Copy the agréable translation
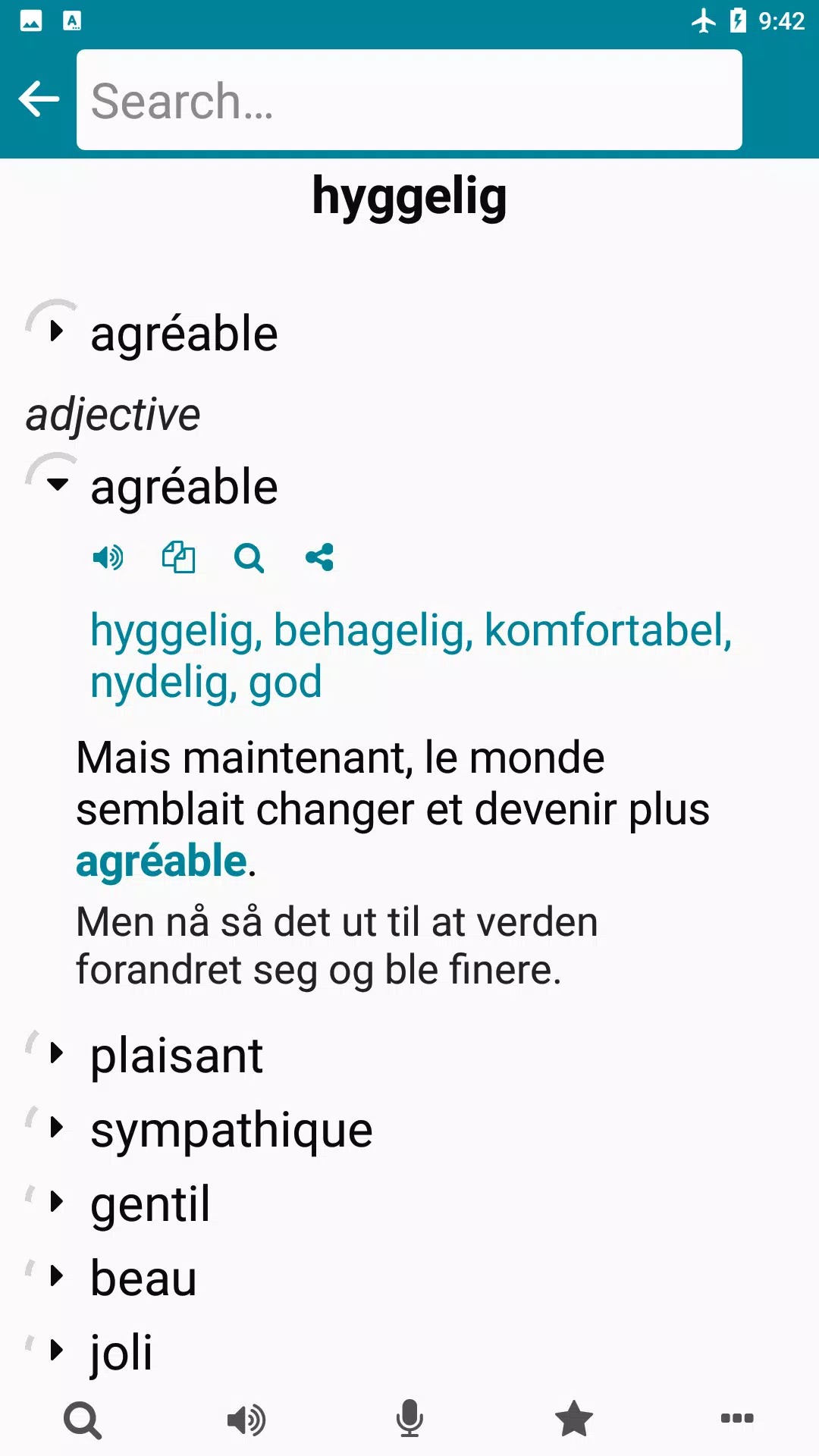The height and width of the screenshot is (1456, 819). click(178, 558)
